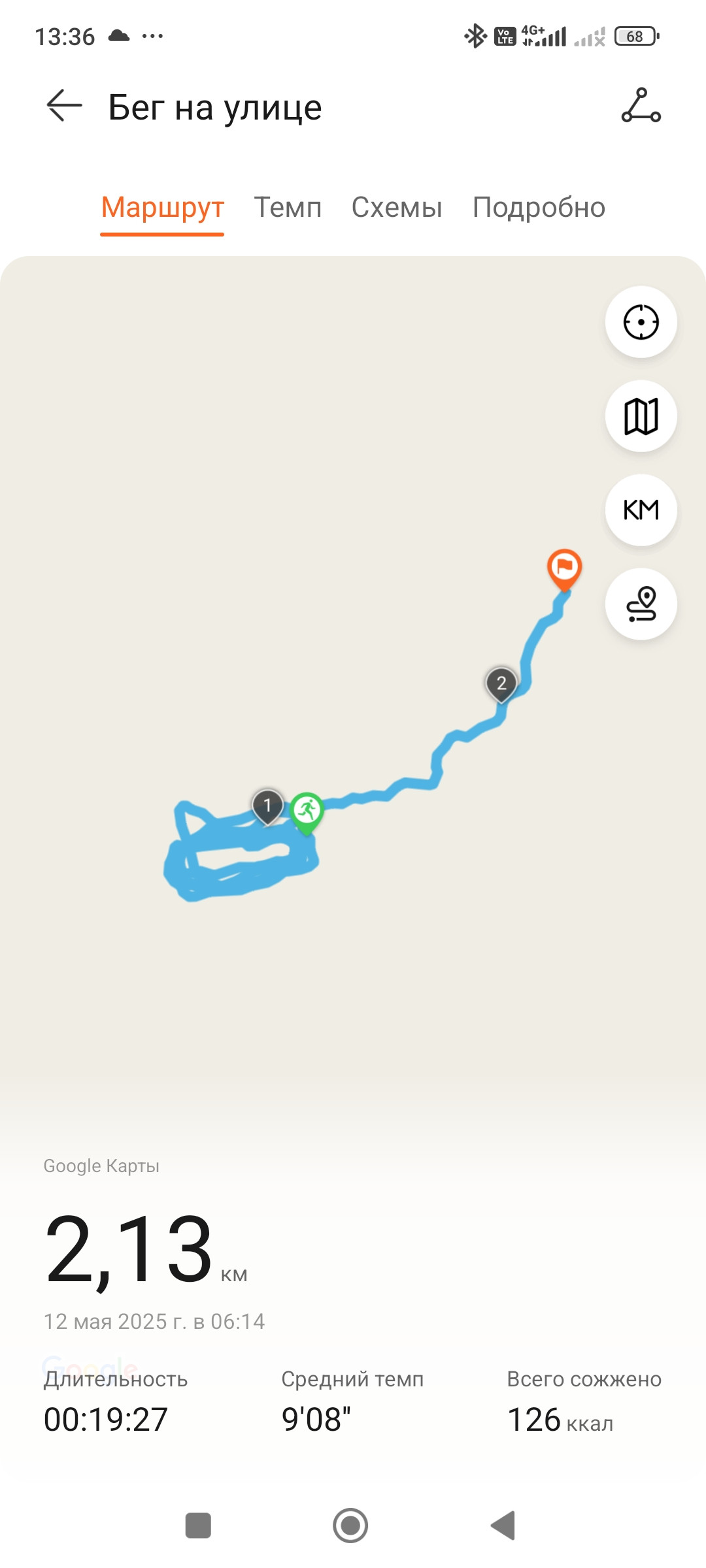
Task: Open the Схемы tab
Action: pyautogui.click(x=397, y=208)
